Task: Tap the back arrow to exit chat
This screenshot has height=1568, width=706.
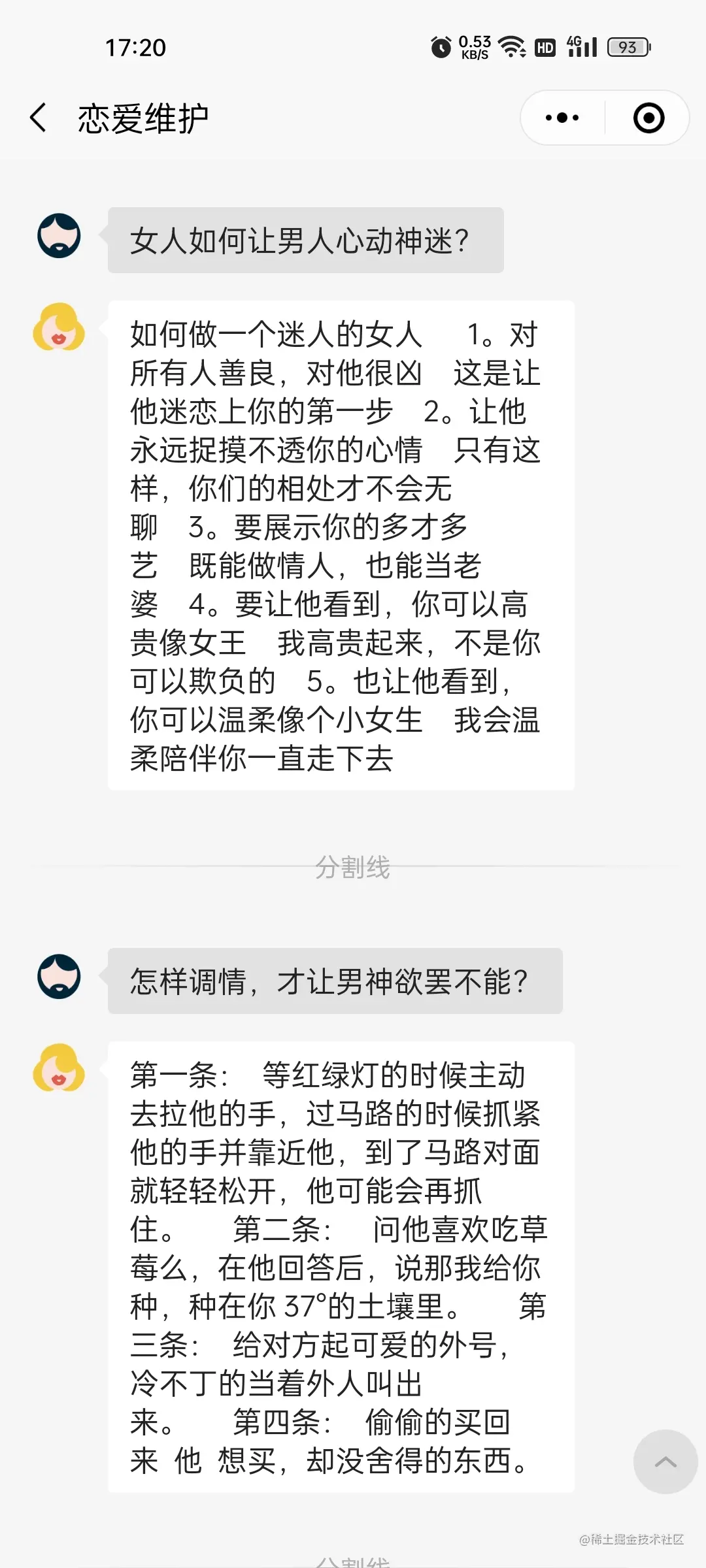Action: 39,118
